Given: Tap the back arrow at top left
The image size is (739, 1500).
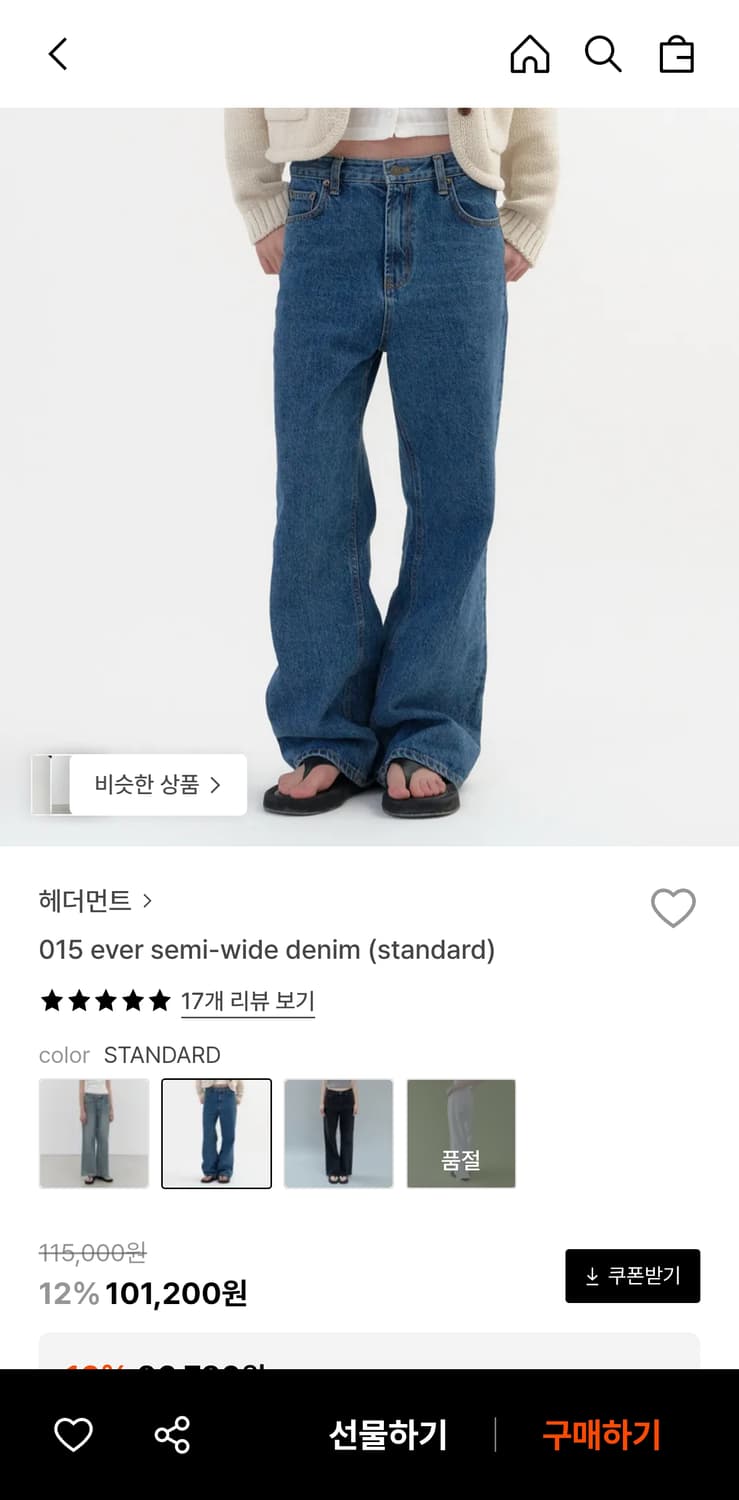Looking at the screenshot, I should [x=57, y=55].
